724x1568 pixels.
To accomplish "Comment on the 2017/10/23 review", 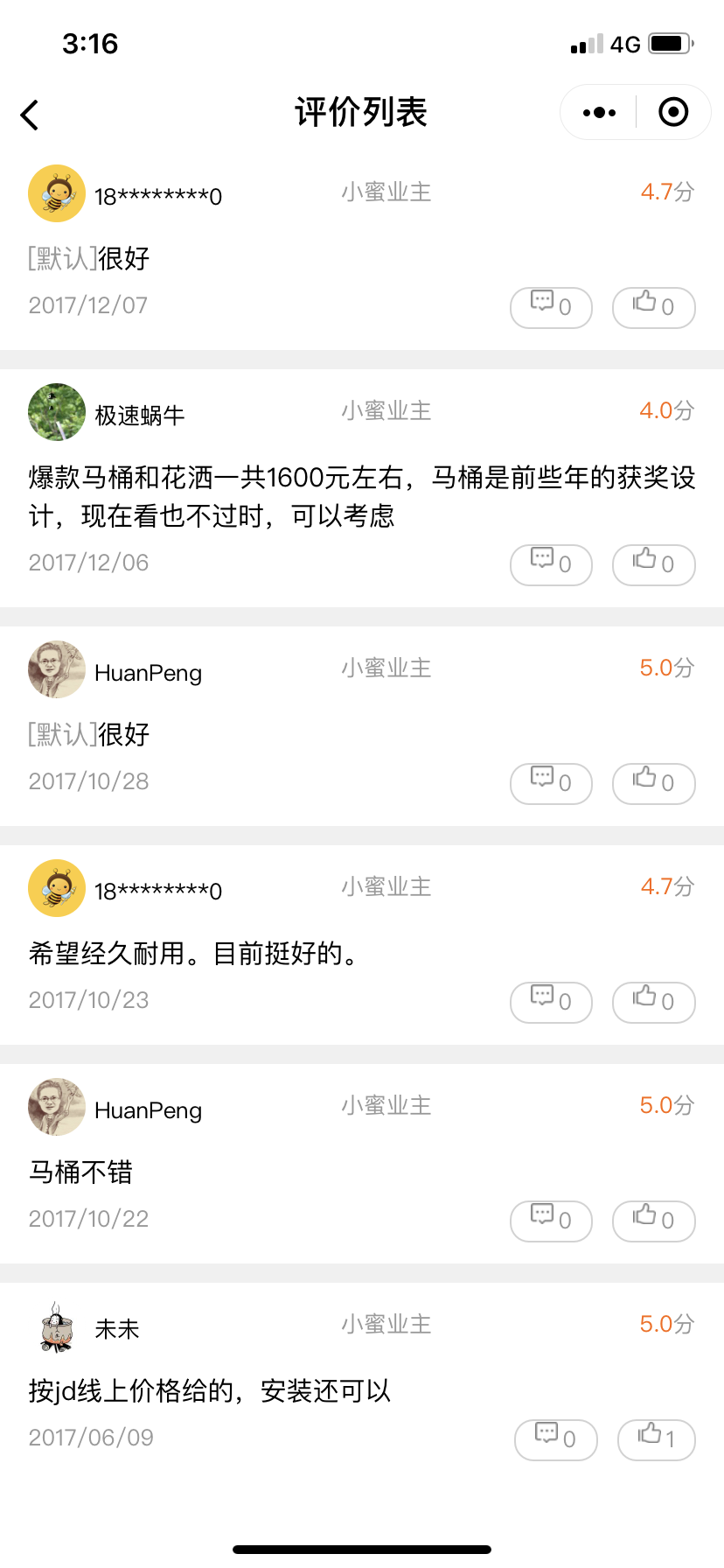I will [551, 1002].
